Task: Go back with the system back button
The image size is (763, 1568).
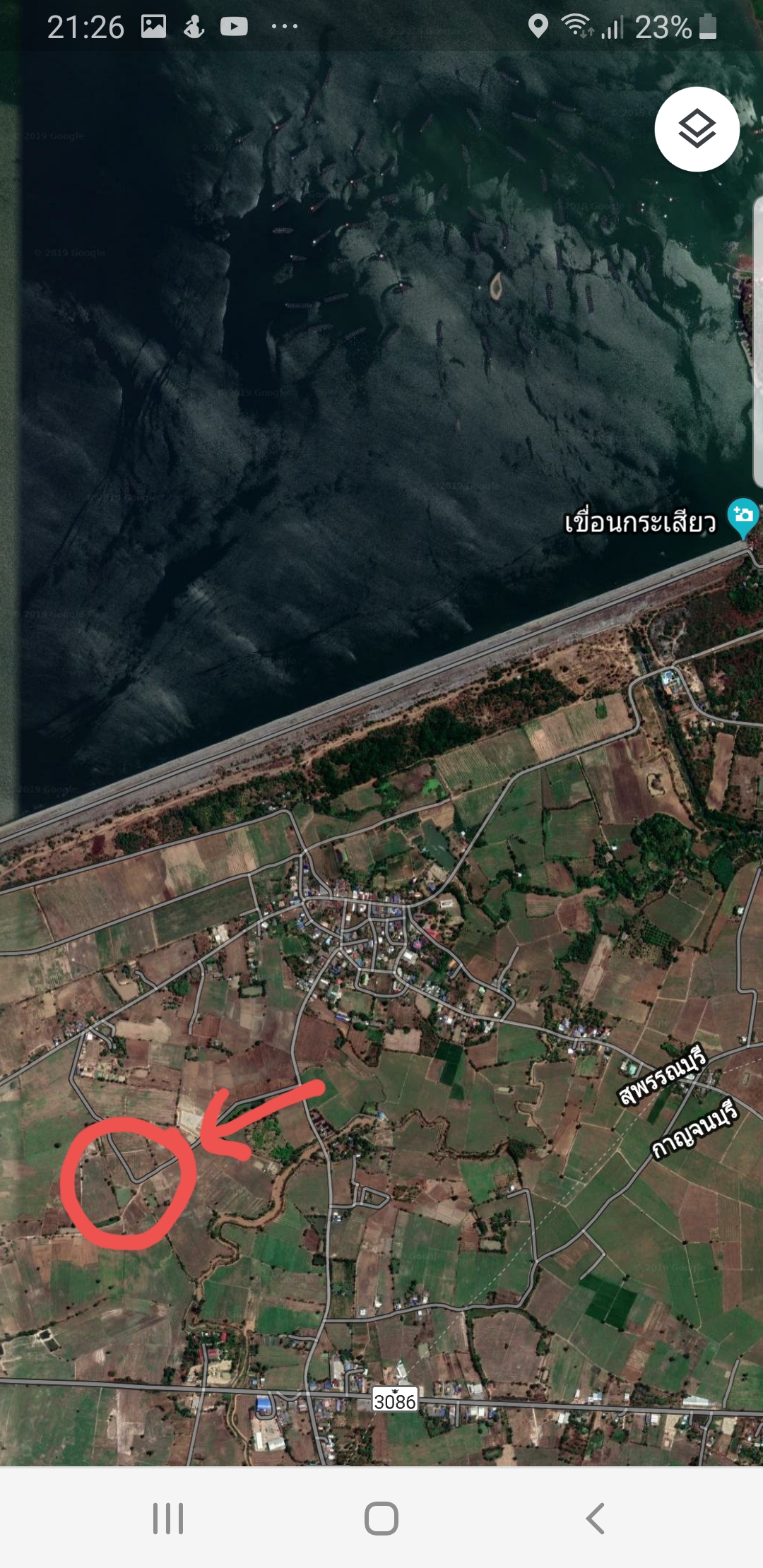Action: 596,1518
